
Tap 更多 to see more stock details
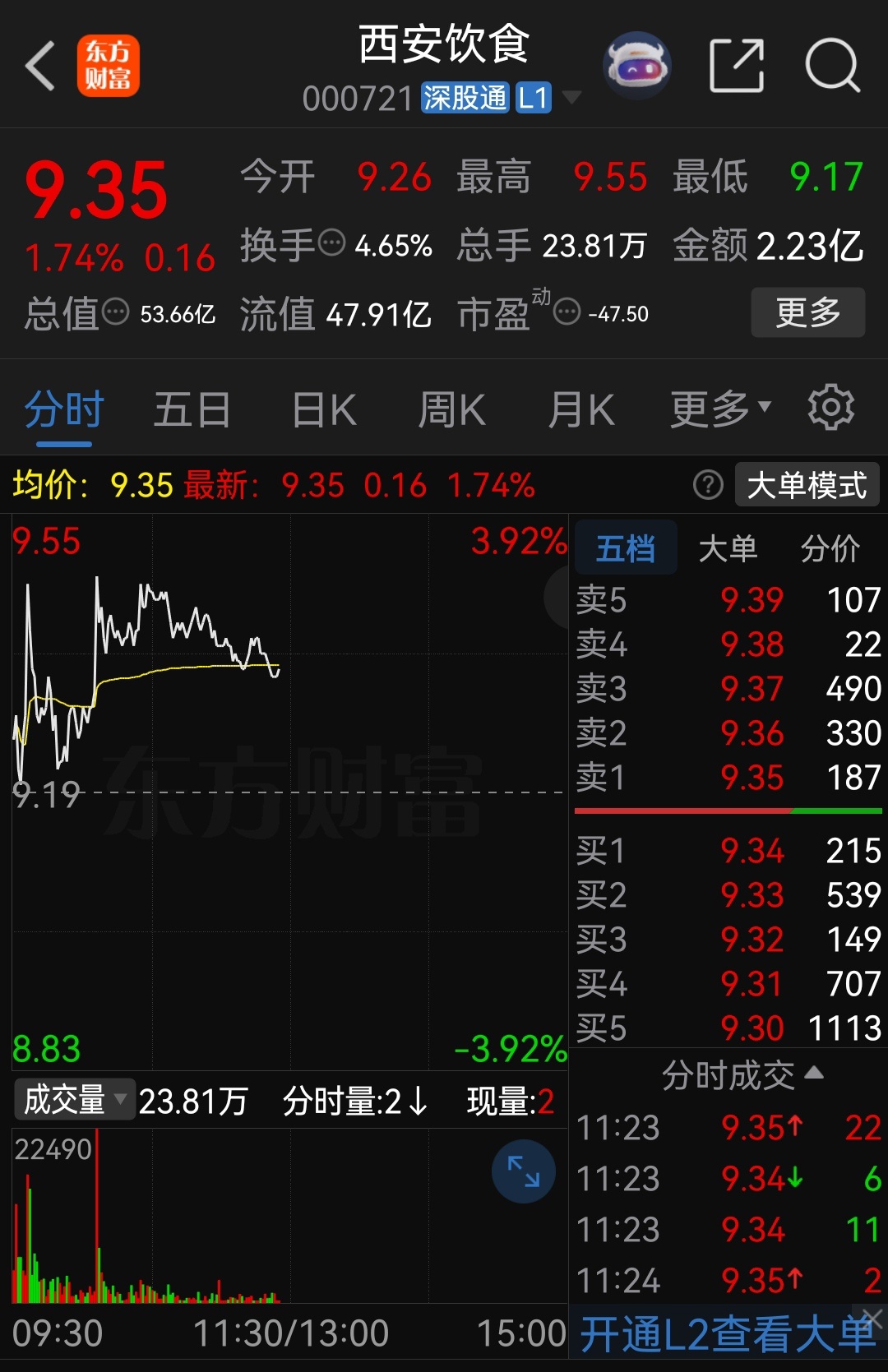pyautogui.click(x=807, y=312)
